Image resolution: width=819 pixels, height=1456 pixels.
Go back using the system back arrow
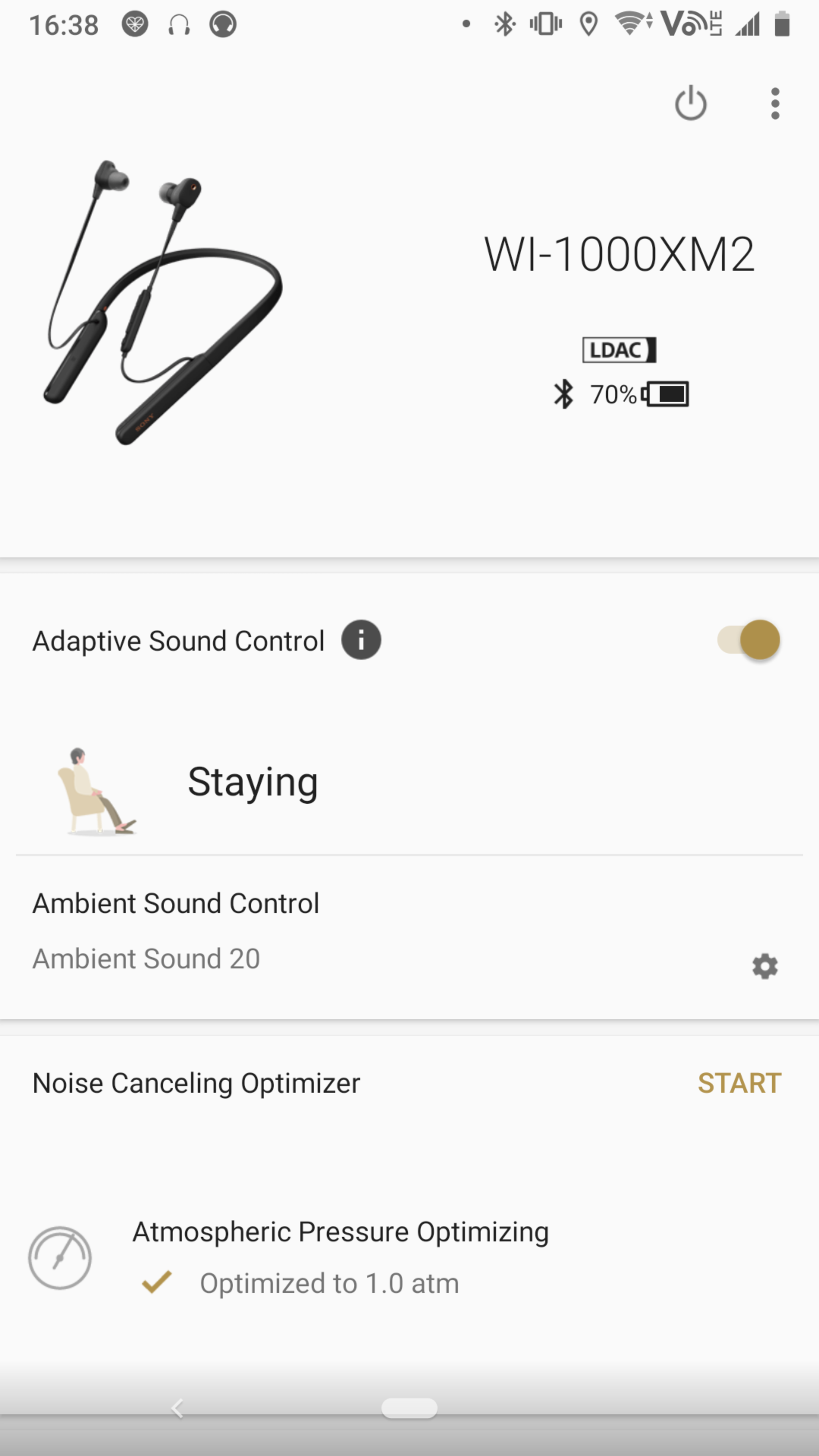click(x=178, y=1409)
